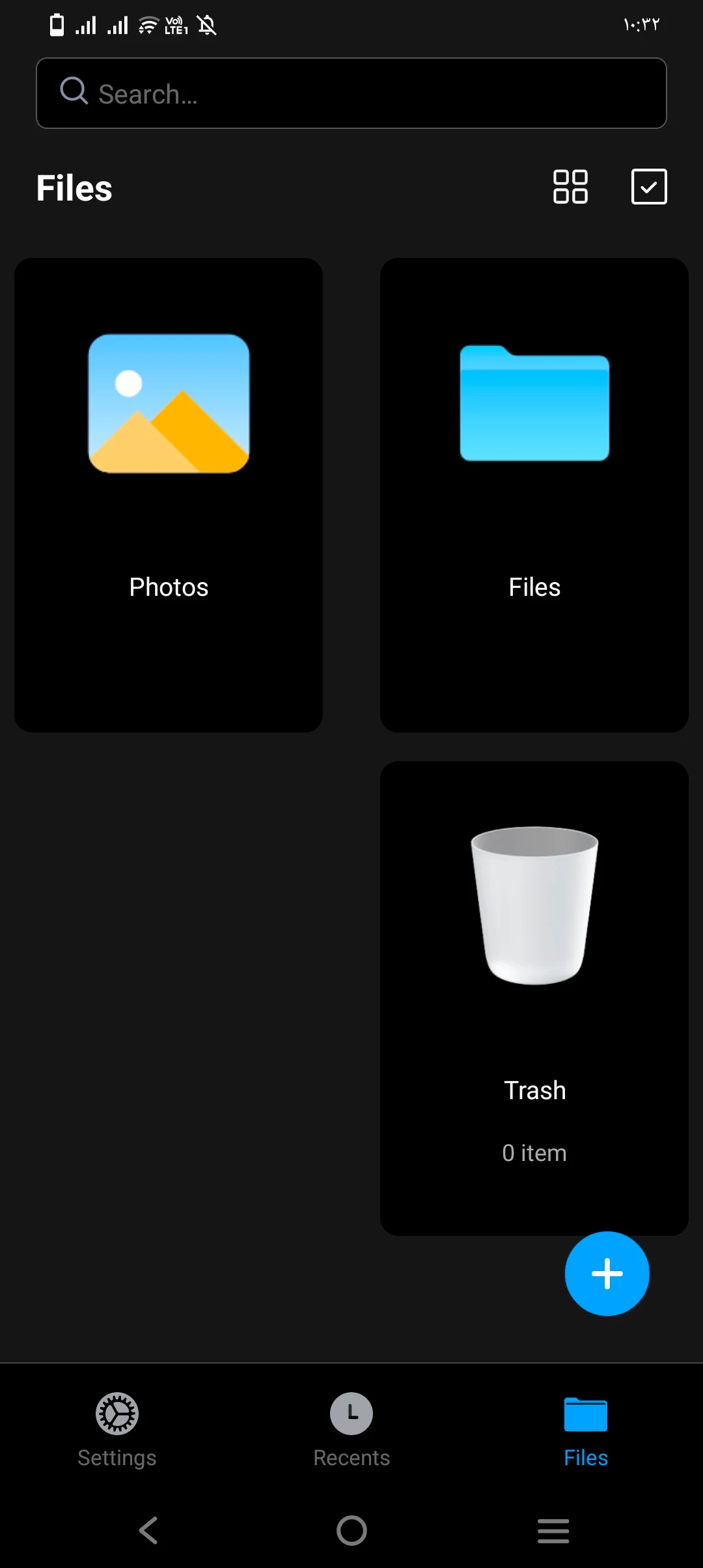This screenshot has height=1568, width=703.
Task: Add a new item with plus button
Action: click(x=607, y=1273)
